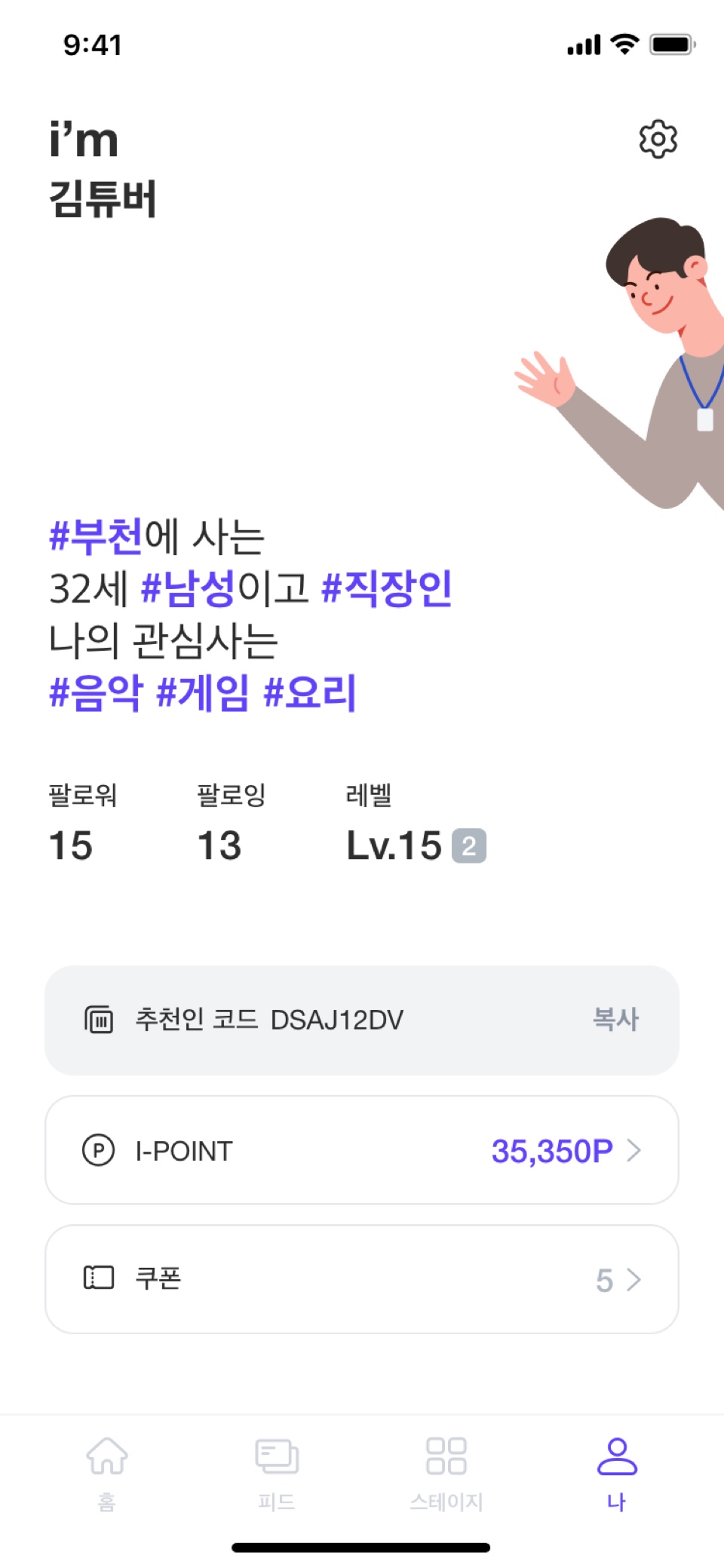Switch to the 스테이지 tab
The height and width of the screenshot is (1568, 724).
[446, 1472]
